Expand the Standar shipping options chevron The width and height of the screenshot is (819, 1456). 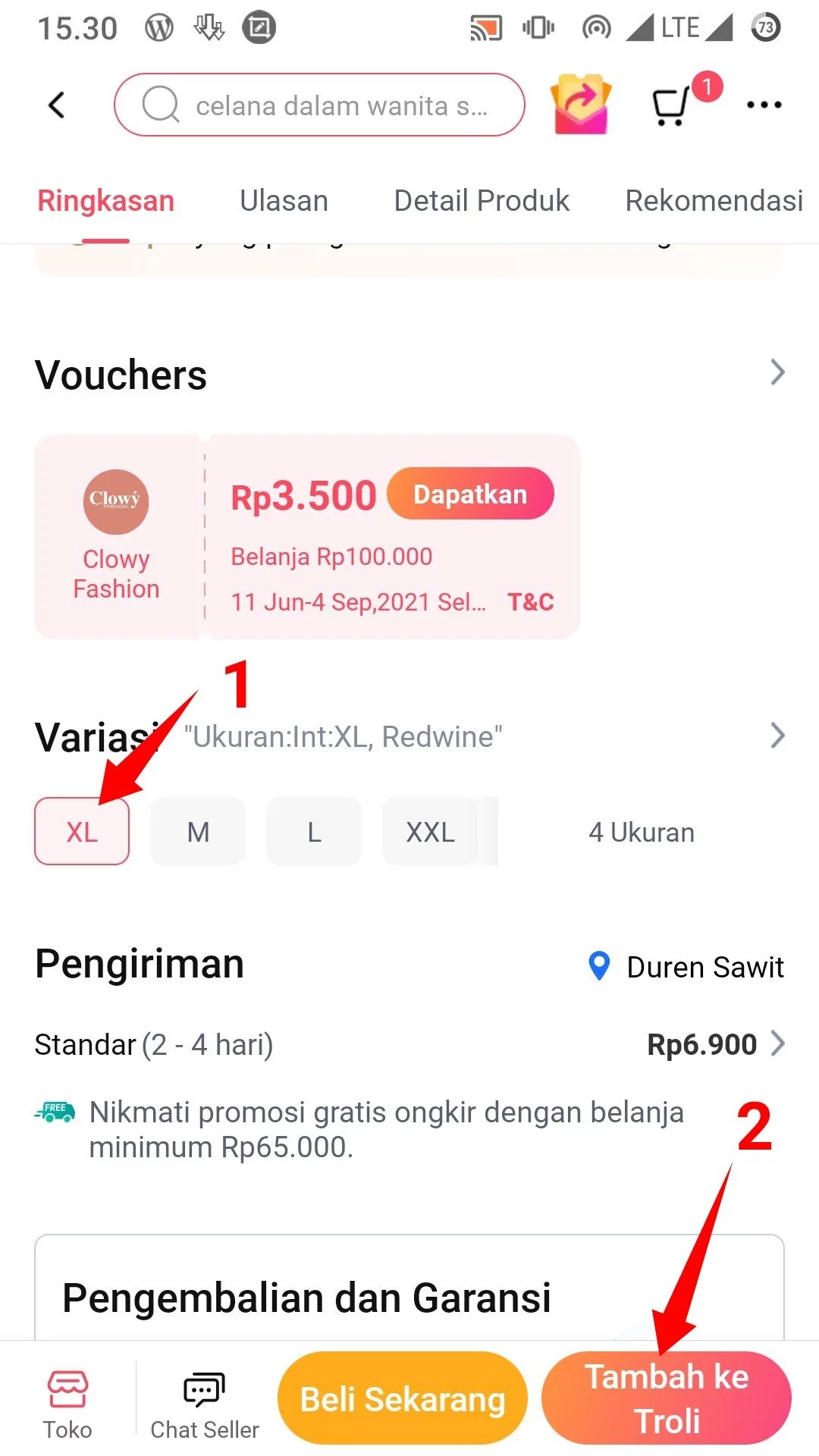click(778, 1043)
